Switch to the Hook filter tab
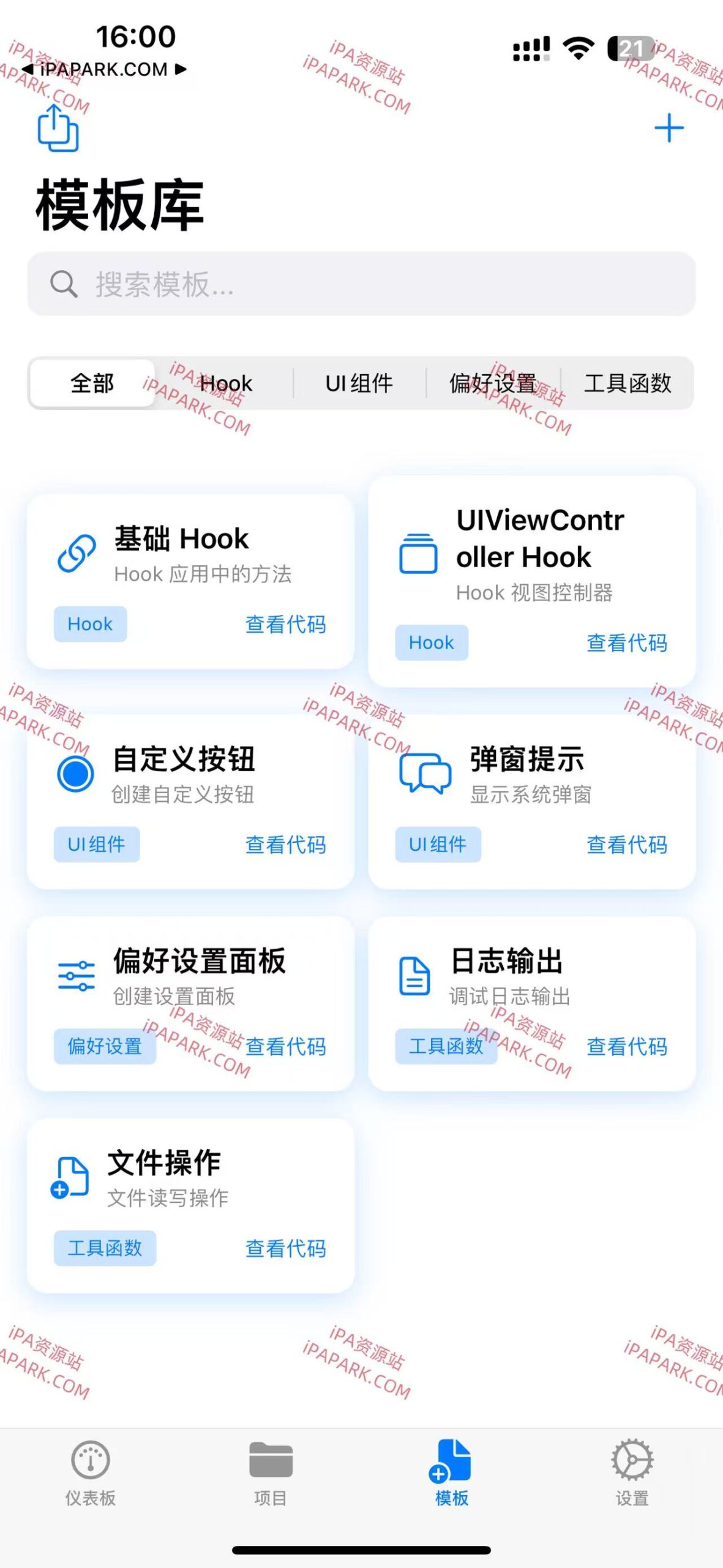Screen dimensions: 723x1568 coord(226,383)
